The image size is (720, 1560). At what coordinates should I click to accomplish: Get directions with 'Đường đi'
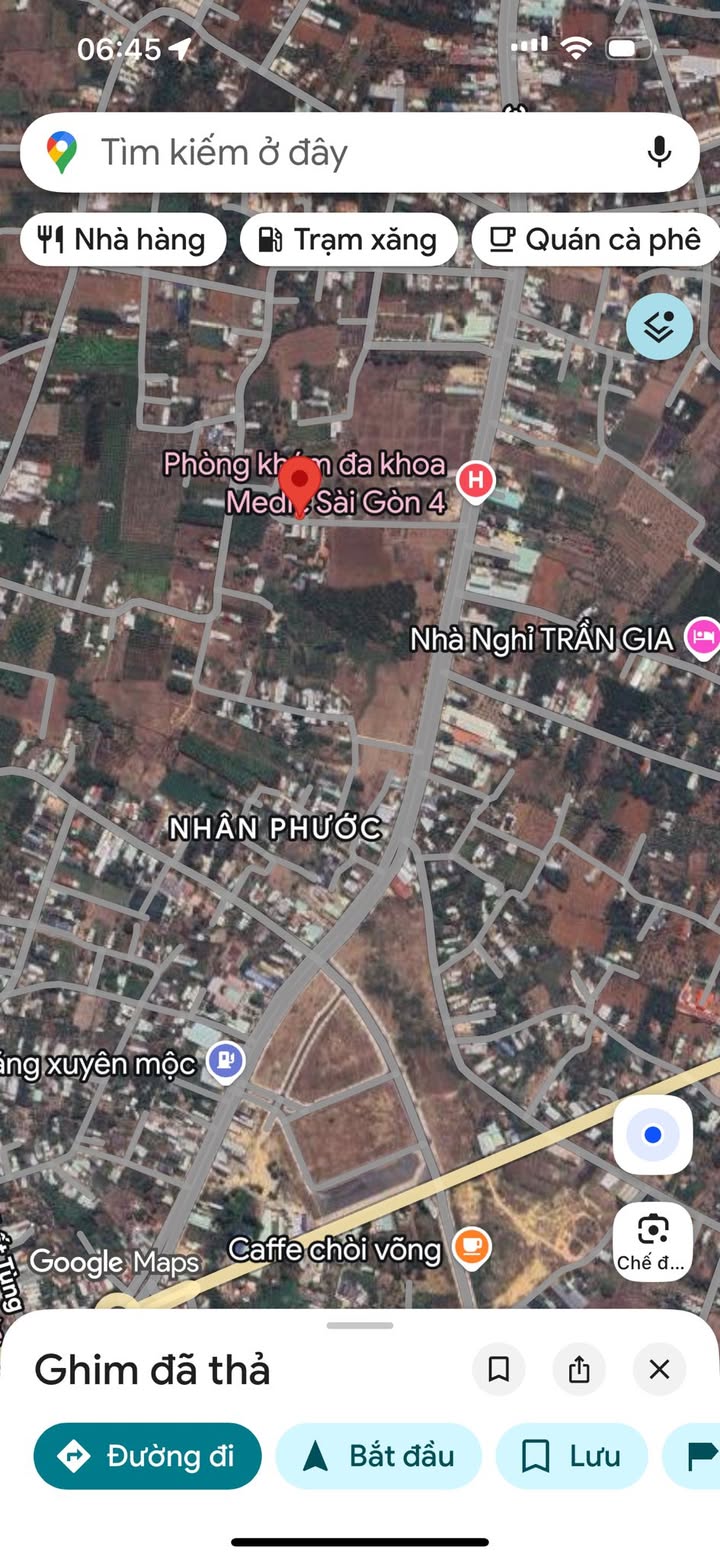147,1456
